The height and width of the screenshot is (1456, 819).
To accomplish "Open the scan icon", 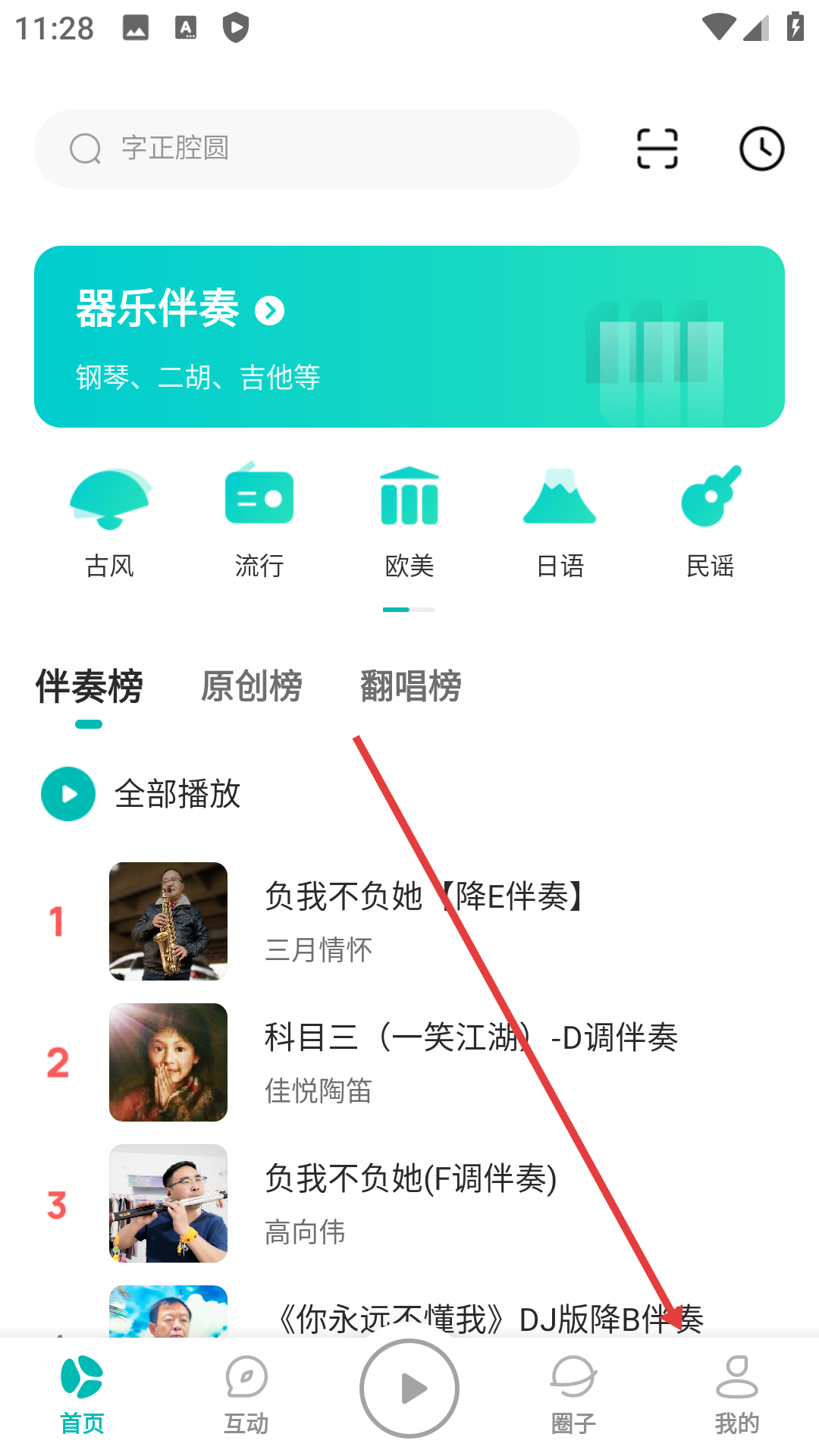I will 657,149.
